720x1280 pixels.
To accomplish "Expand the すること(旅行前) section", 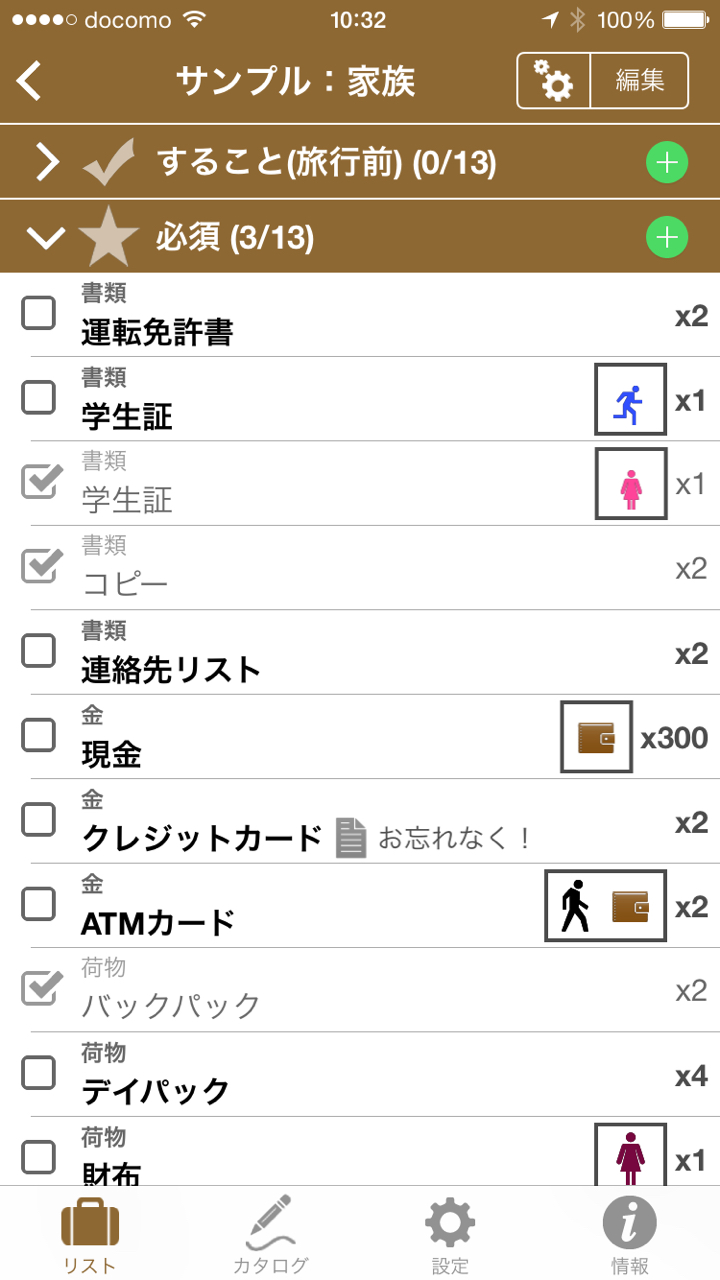I will (x=47, y=162).
